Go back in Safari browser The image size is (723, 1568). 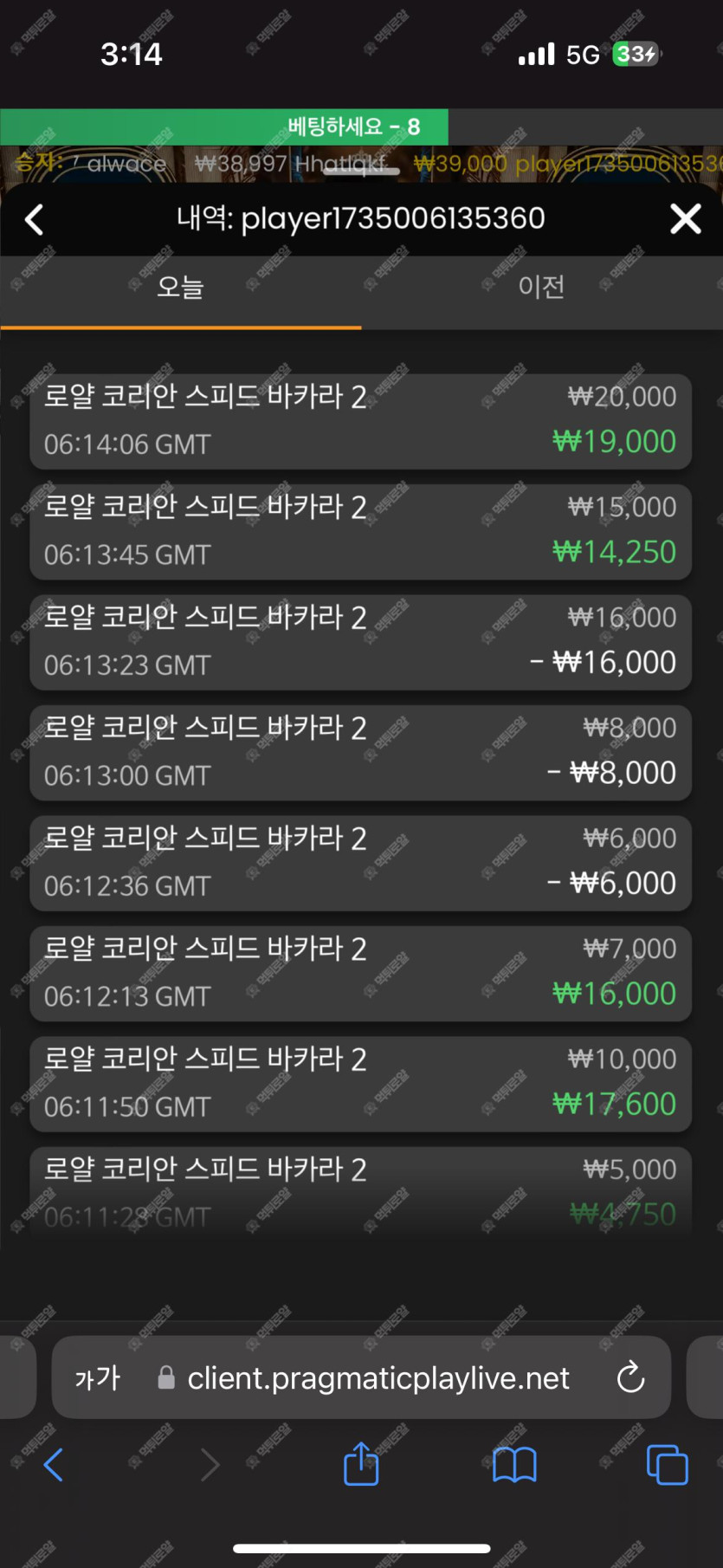[x=54, y=1465]
